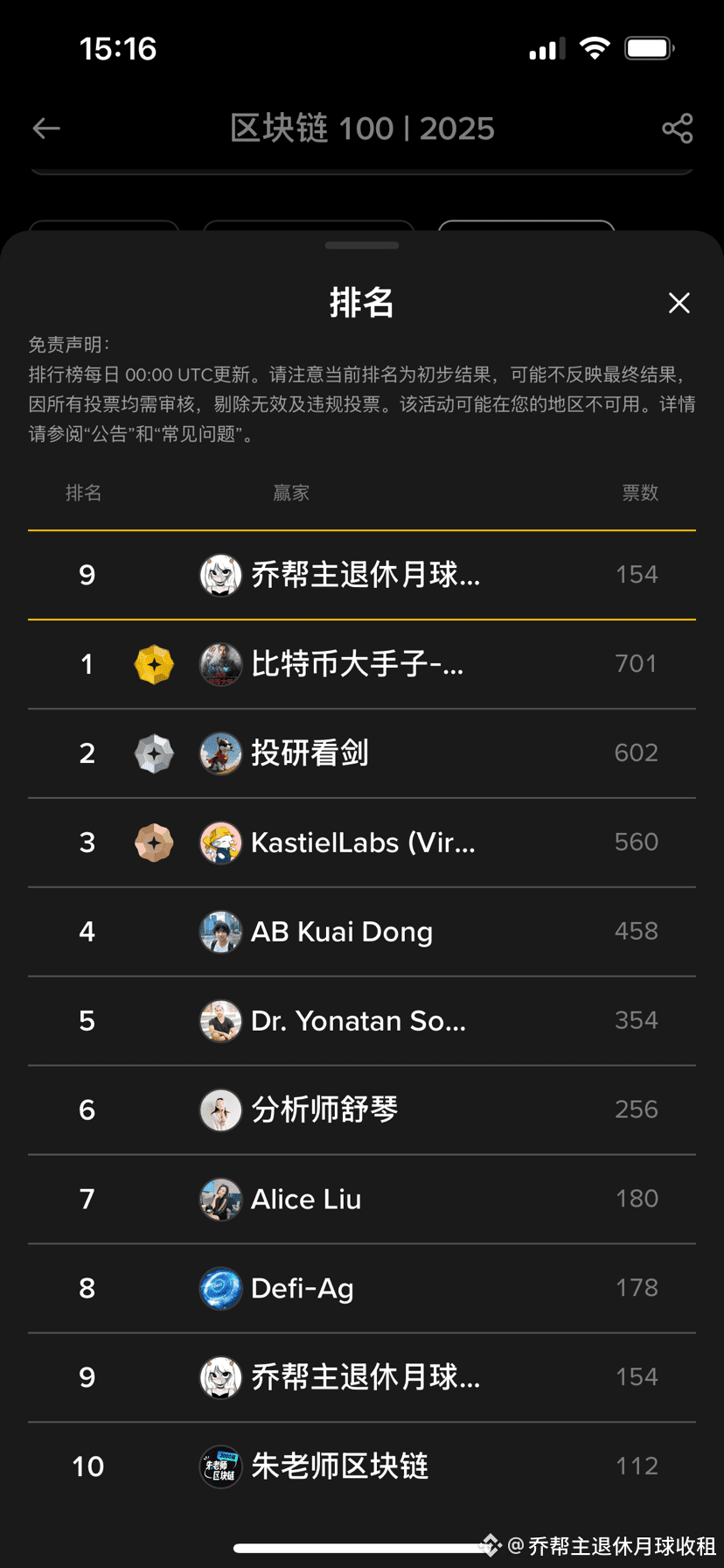Open 分析师舒琴 ranking entry

tap(324, 1110)
